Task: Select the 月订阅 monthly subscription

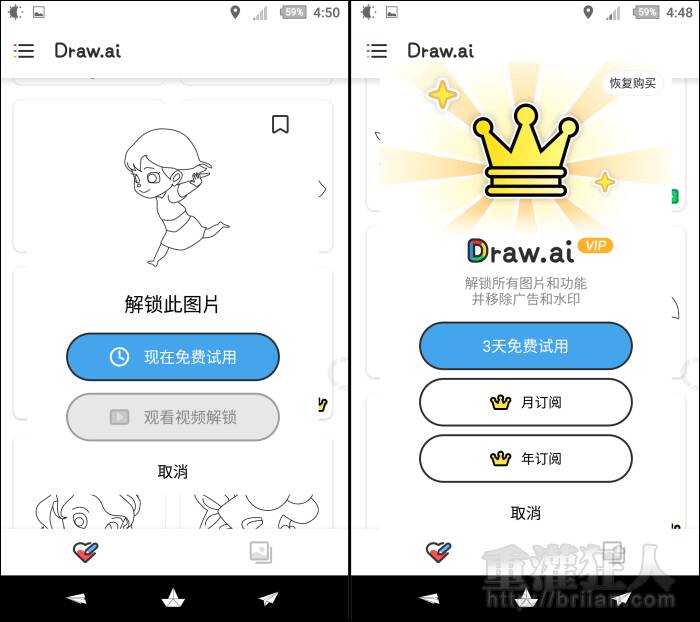Action: 525,402
